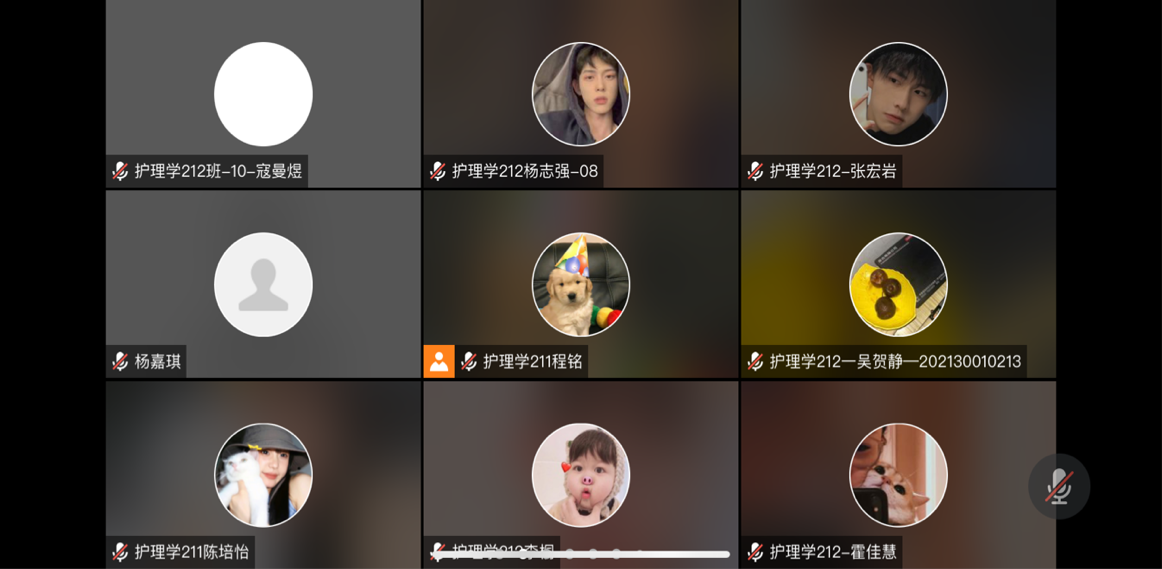This screenshot has height=569, width=1162.
Task: Select 杨志强-08's video tile
Action: 580,94
